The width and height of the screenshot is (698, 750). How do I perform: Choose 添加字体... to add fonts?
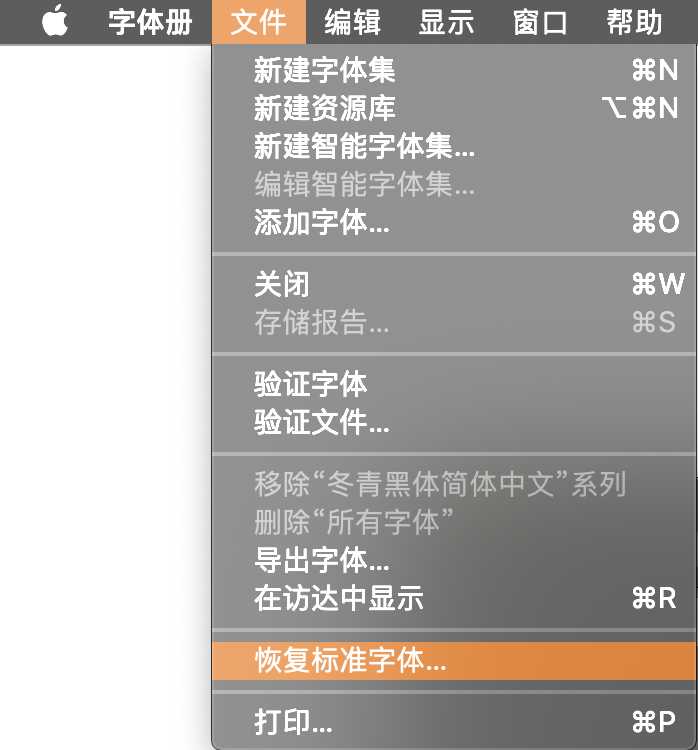coord(322,222)
